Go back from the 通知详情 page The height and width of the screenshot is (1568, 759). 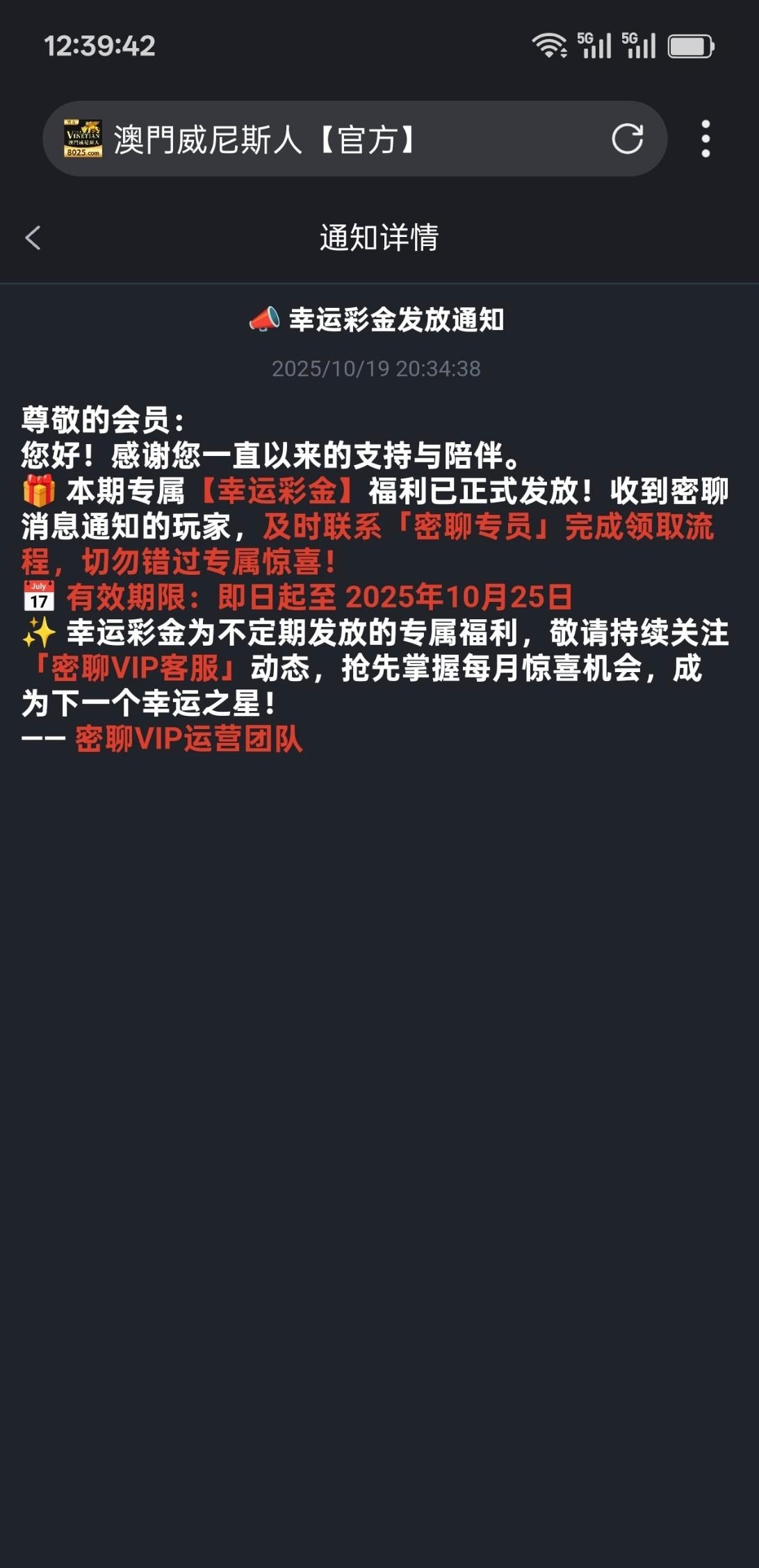(33, 238)
